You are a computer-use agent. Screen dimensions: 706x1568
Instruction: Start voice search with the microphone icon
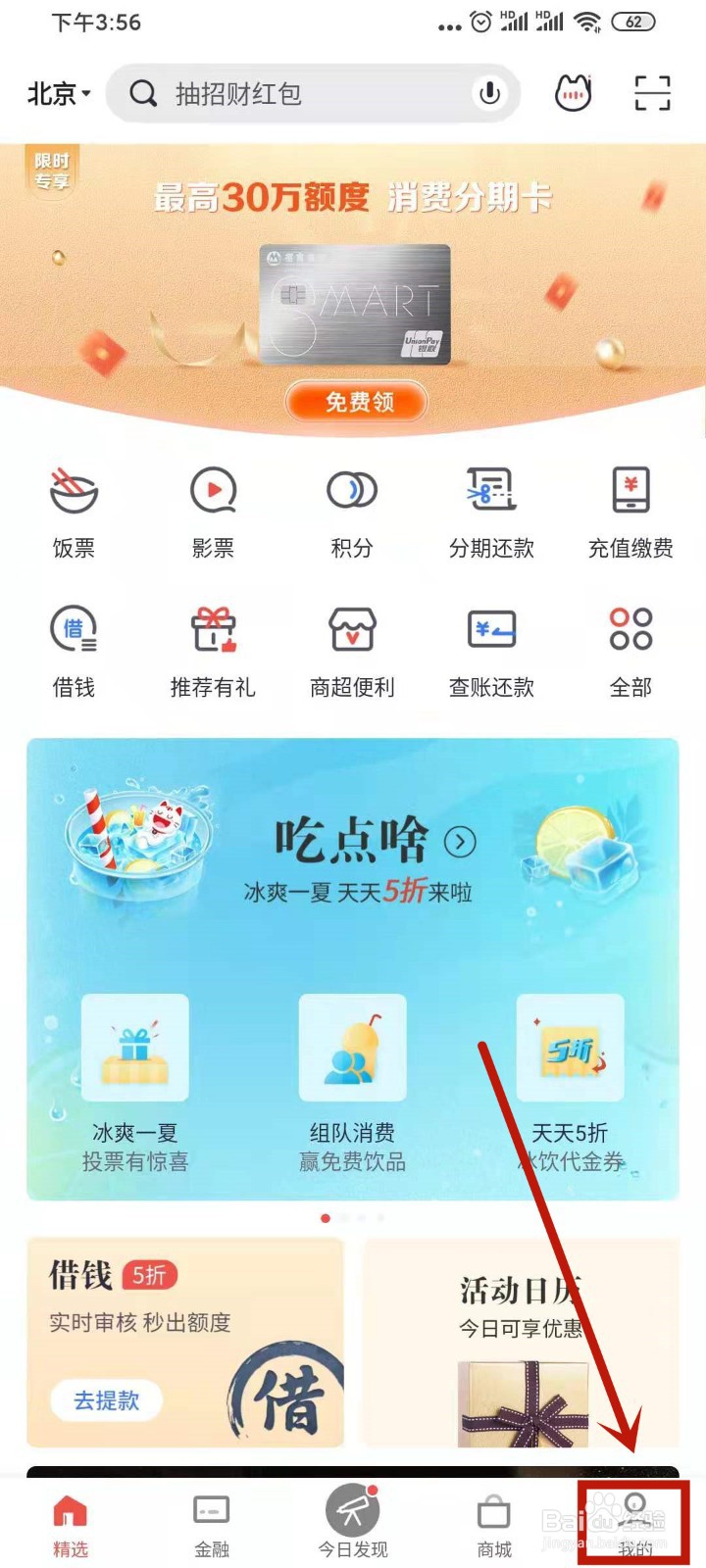pos(489,93)
